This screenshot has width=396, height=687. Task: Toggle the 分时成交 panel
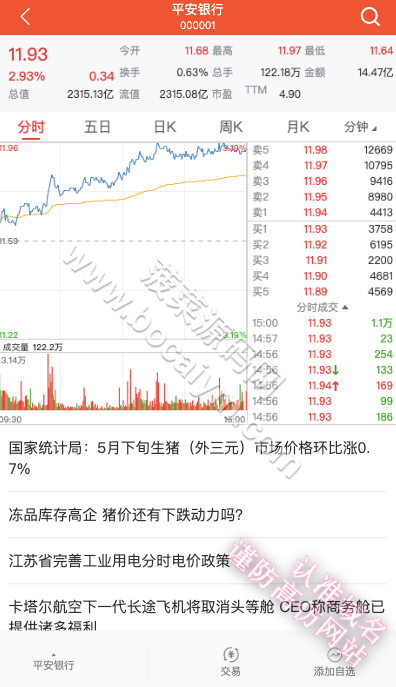(x=322, y=307)
